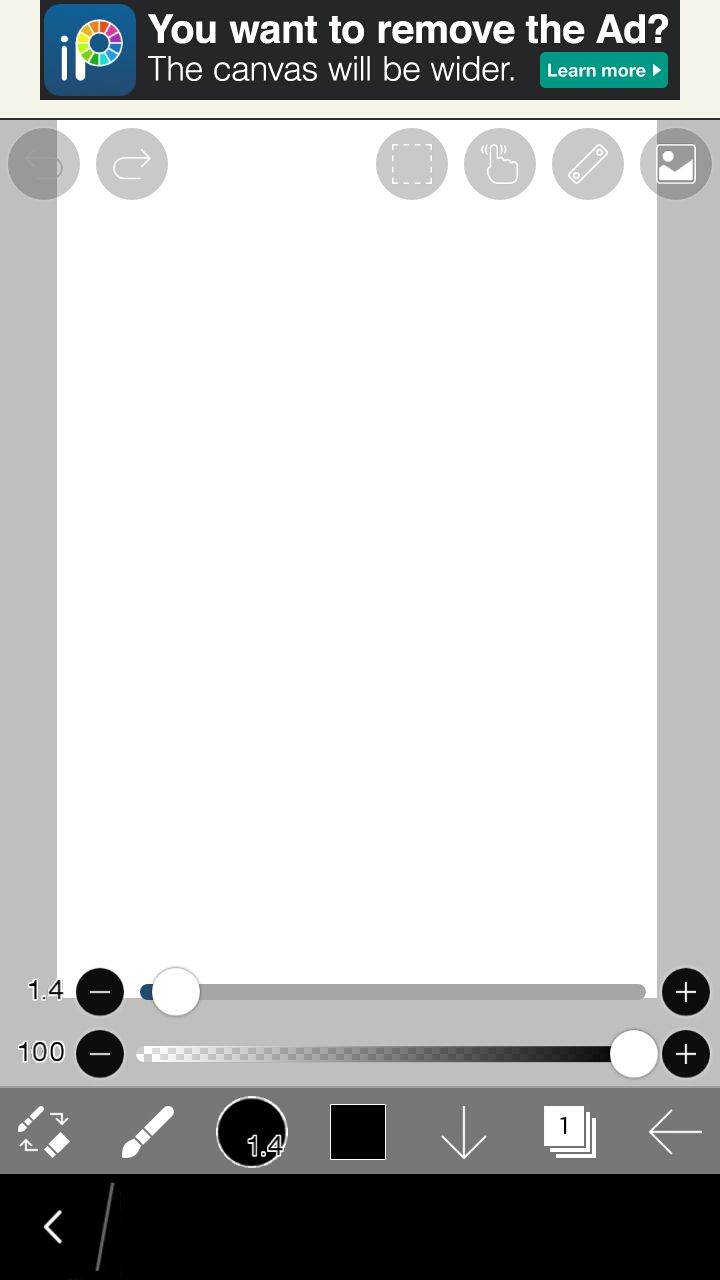The width and height of the screenshot is (720, 1280).
Task: Switch between brush and eraser
Action: coord(44,1132)
